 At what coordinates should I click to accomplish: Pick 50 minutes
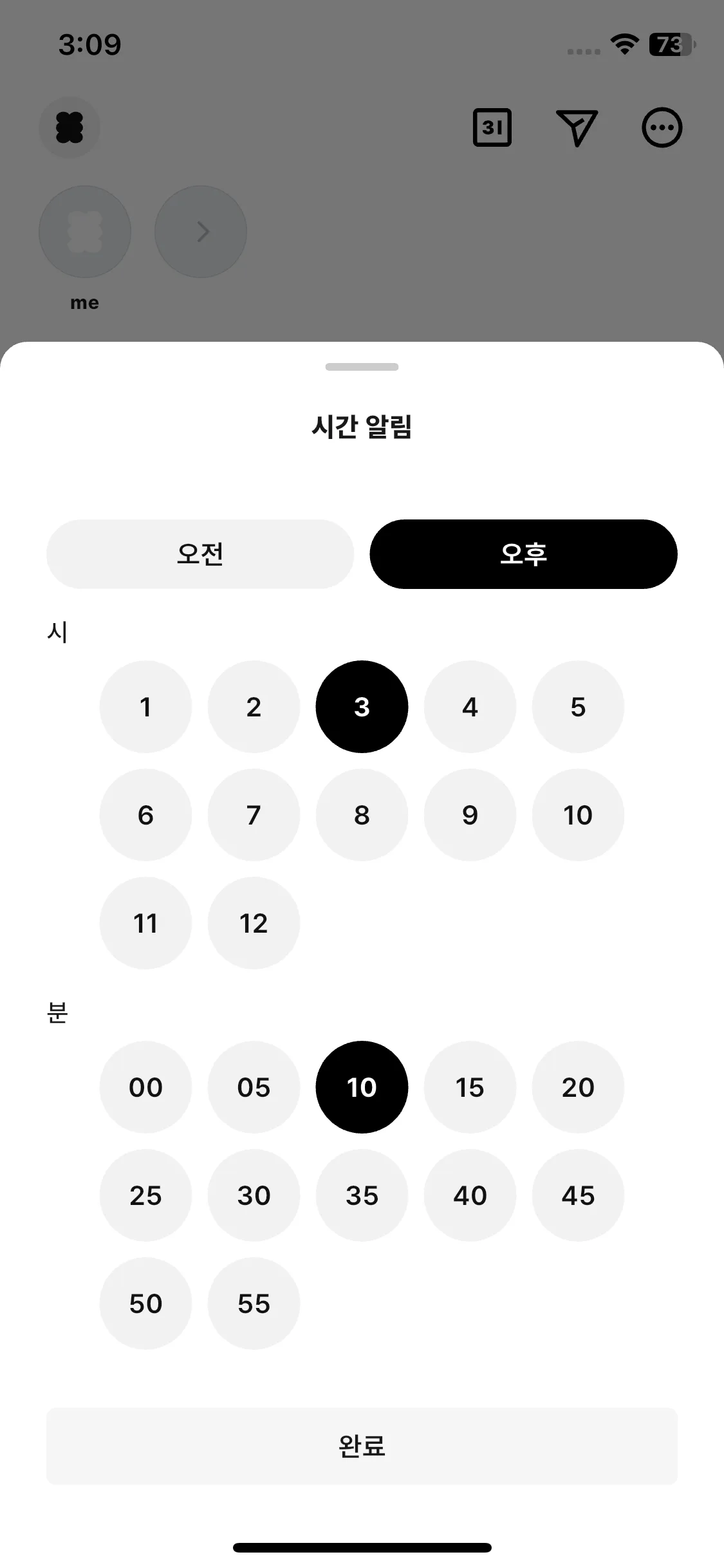145,1303
